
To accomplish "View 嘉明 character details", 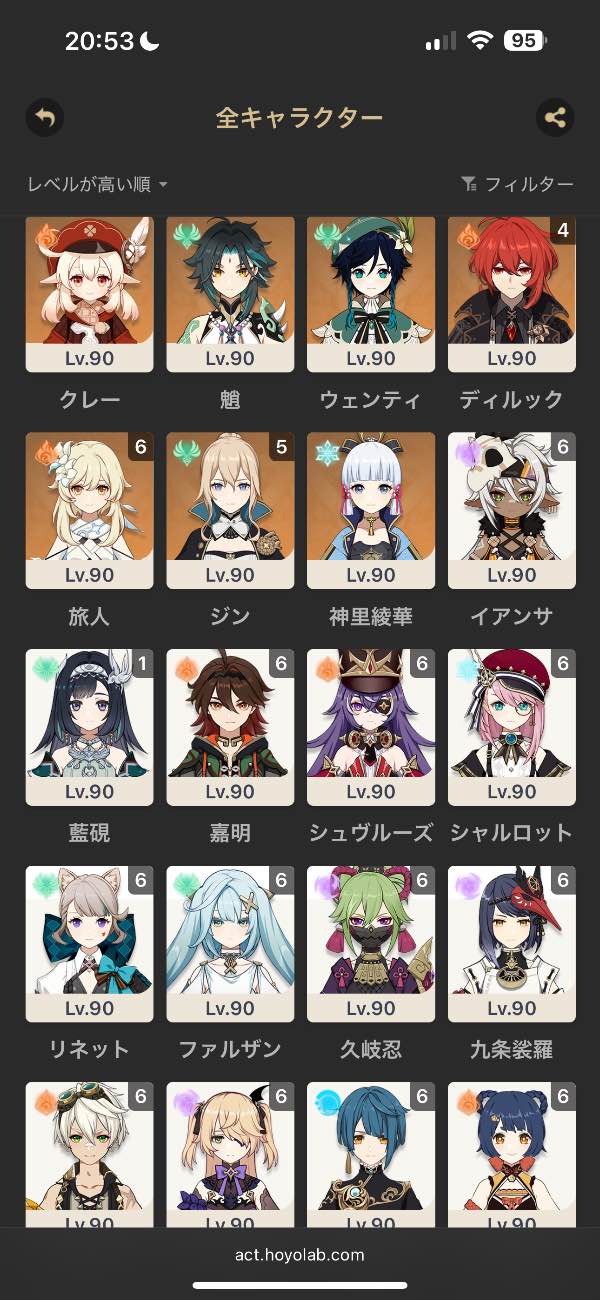I will coord(230,727).
